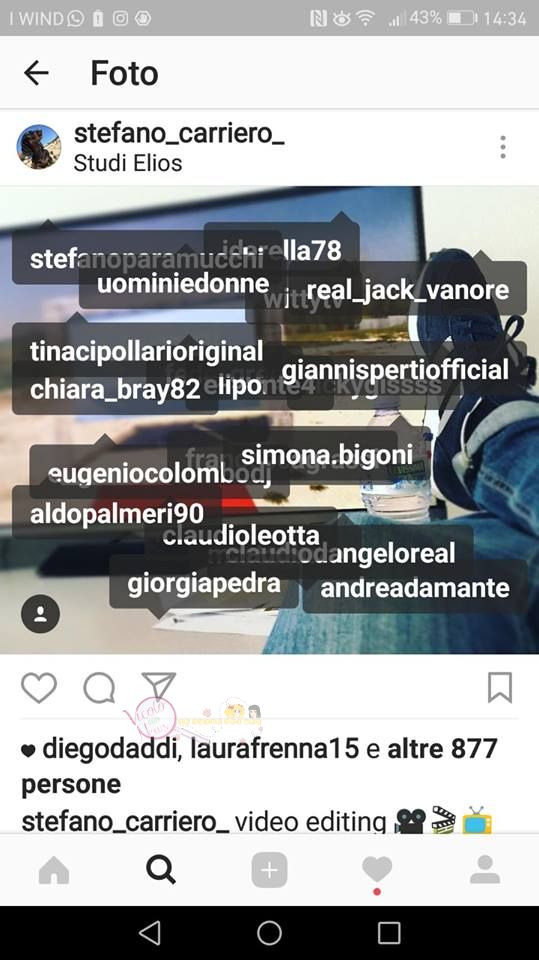Open the simona.bigoni tag
Screen dimensions: 539x960
(326, 455)
